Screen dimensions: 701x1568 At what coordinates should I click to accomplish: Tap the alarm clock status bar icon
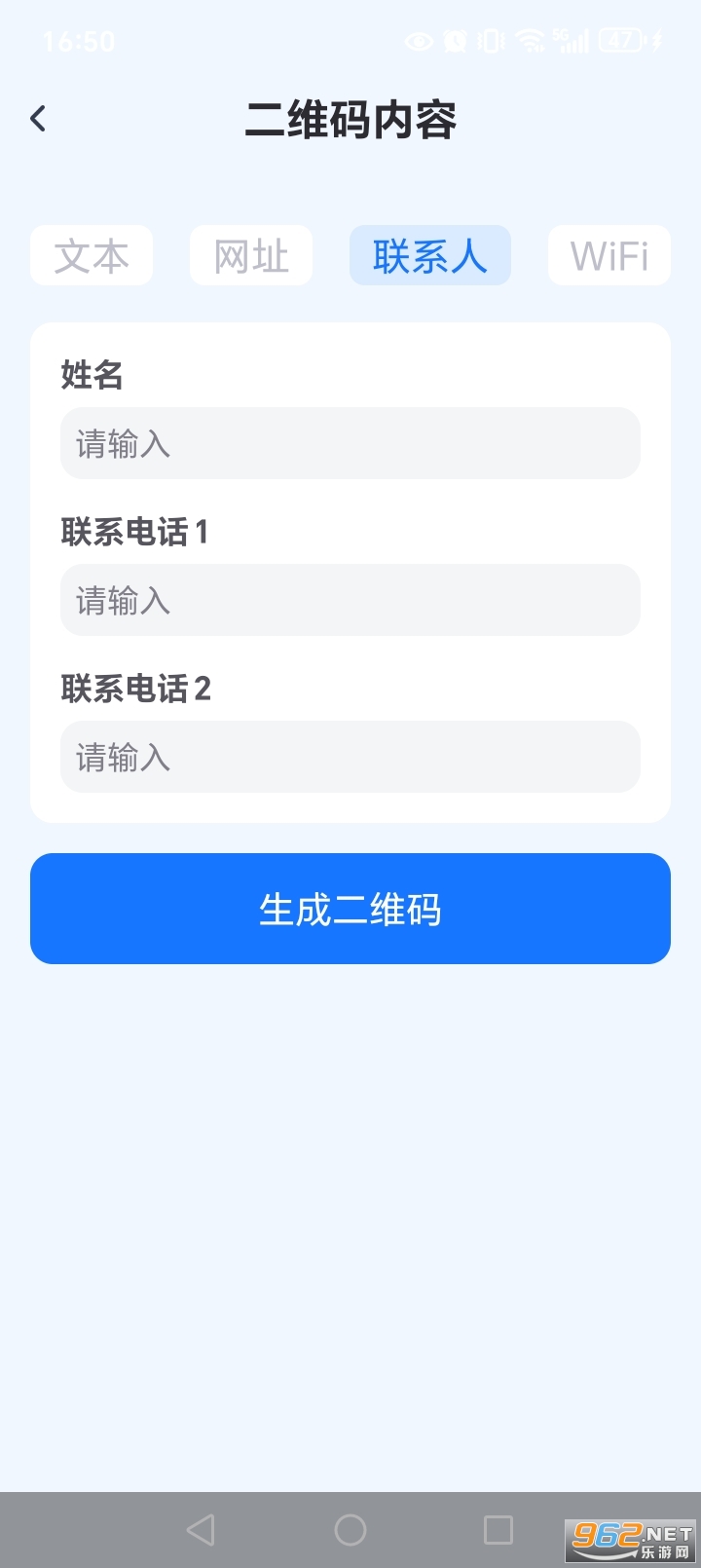pyautogui.click(x=454, y=41)
